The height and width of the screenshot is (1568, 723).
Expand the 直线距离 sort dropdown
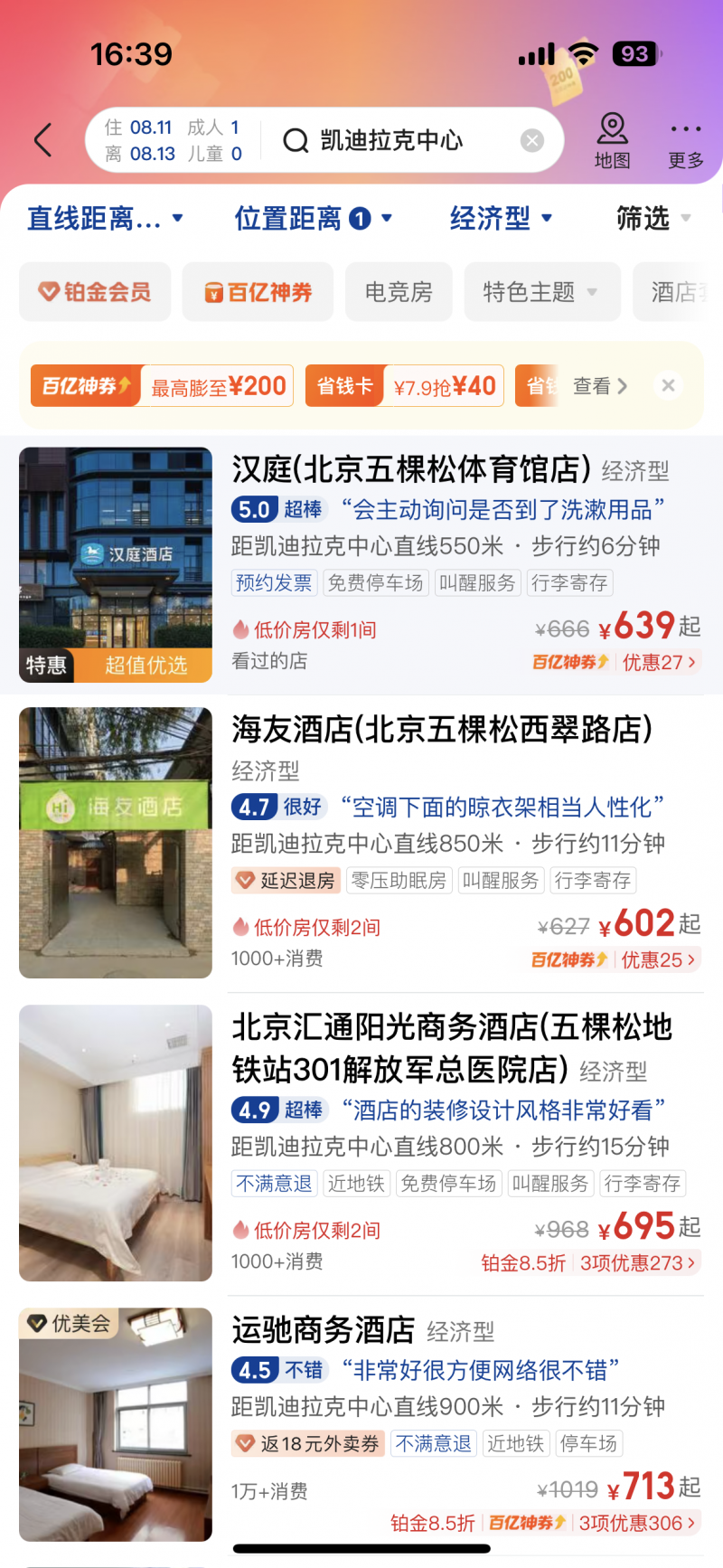point(104,218)
